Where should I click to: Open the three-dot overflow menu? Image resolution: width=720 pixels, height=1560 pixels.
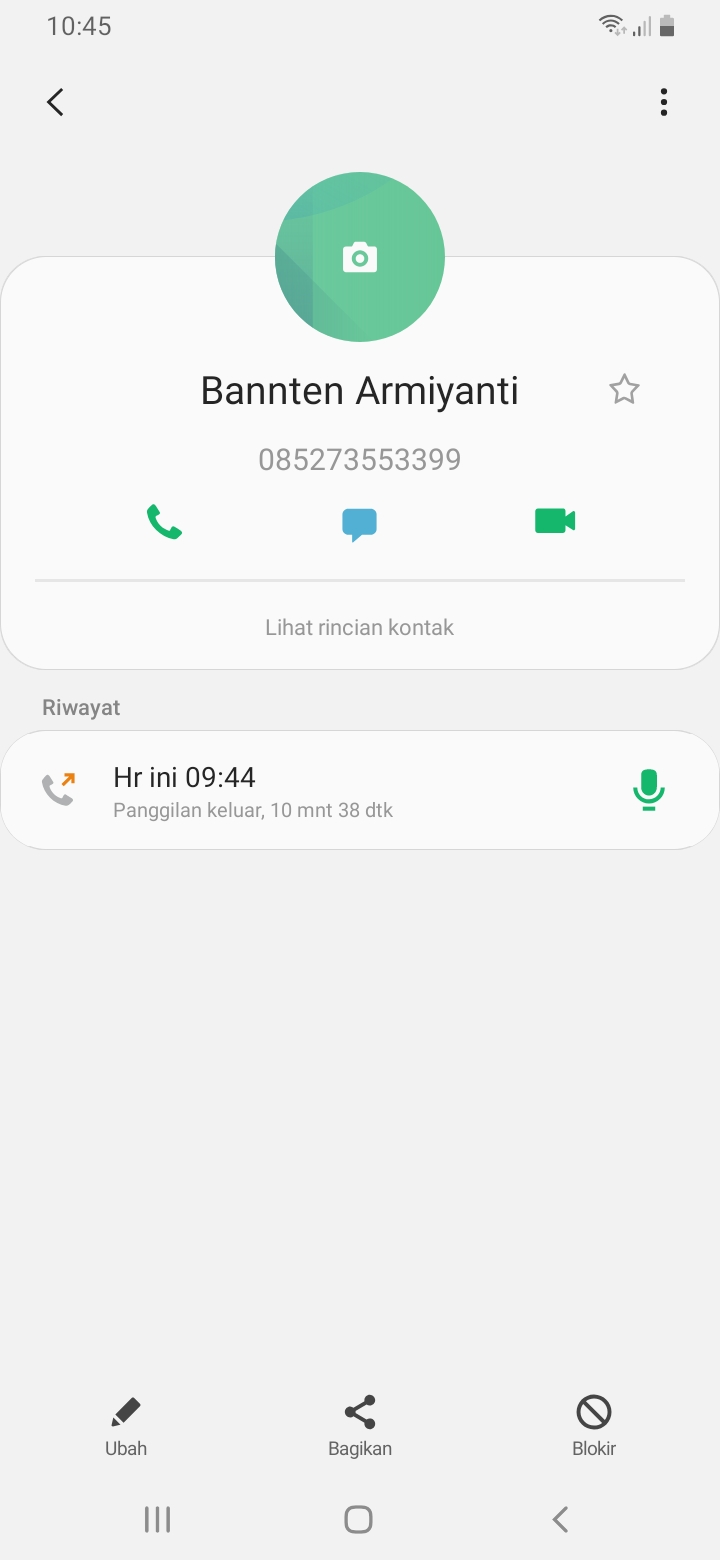pos(663,102)
